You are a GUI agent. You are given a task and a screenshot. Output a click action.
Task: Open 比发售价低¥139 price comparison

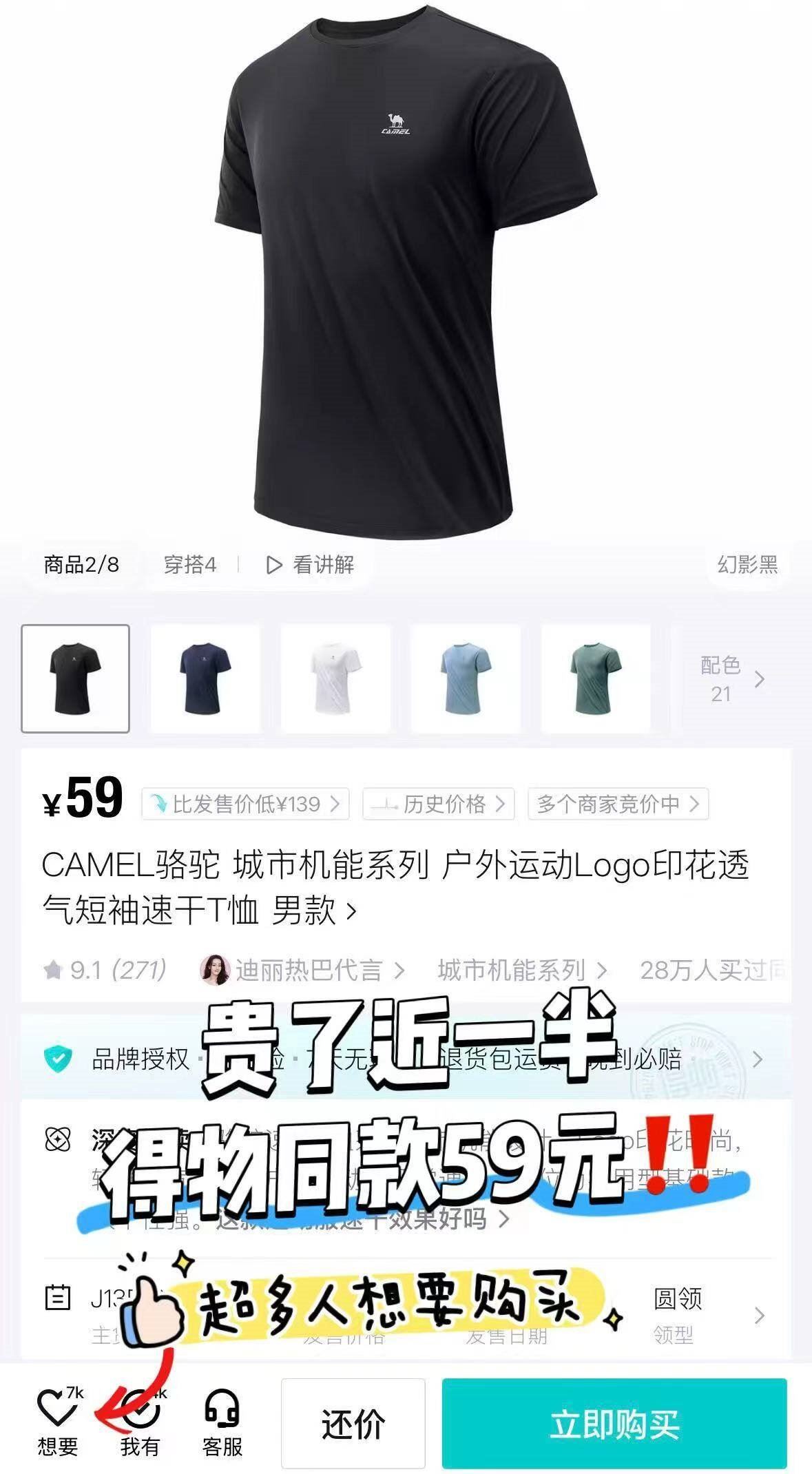(x=245, y=804)
